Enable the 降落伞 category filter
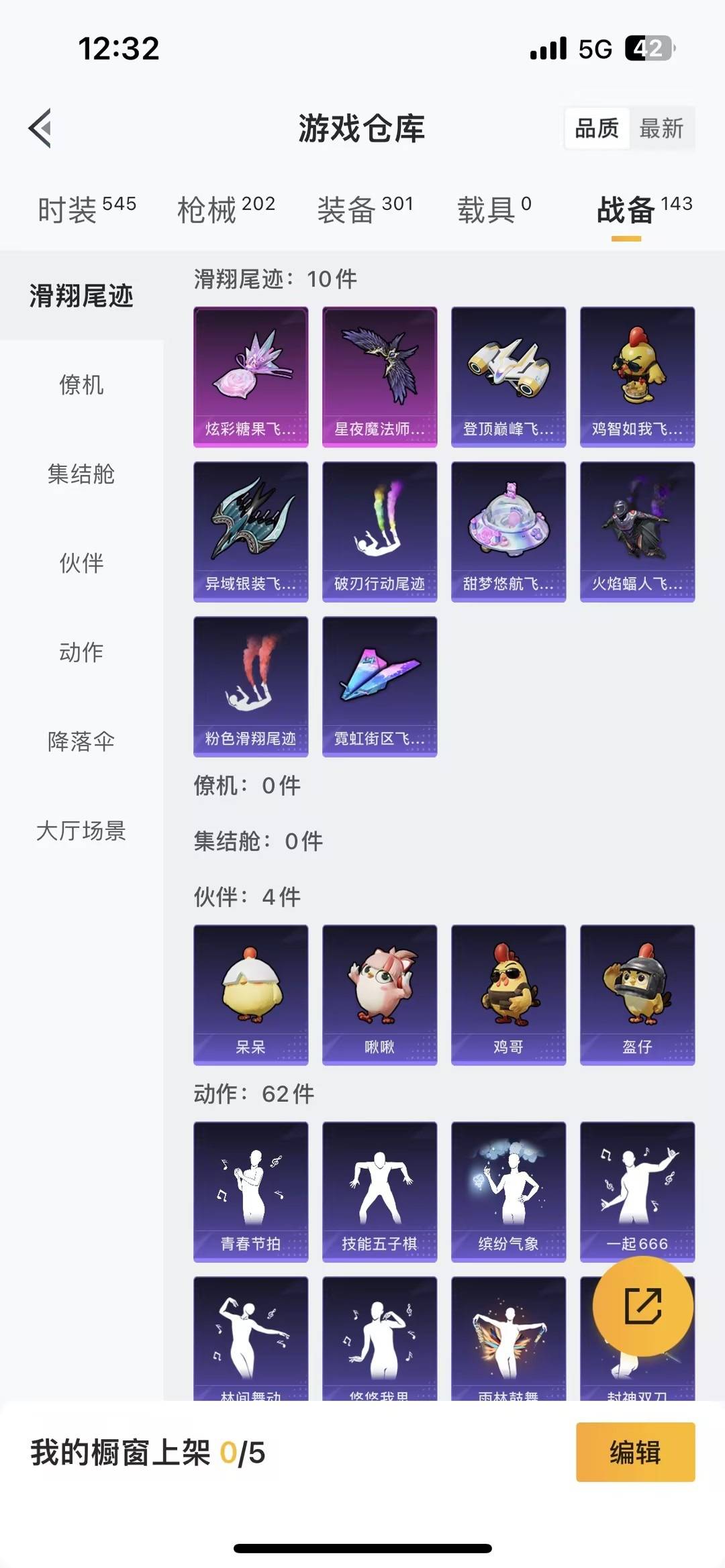The height and width of the screenshot is (1568, 725). [x=82, y=742]
